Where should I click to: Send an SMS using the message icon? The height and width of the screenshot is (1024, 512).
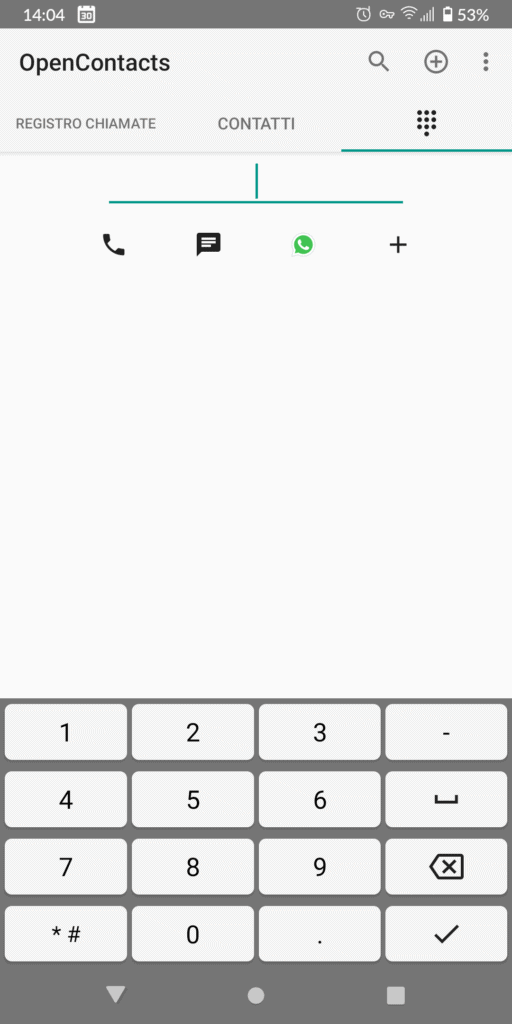(208, 245)
